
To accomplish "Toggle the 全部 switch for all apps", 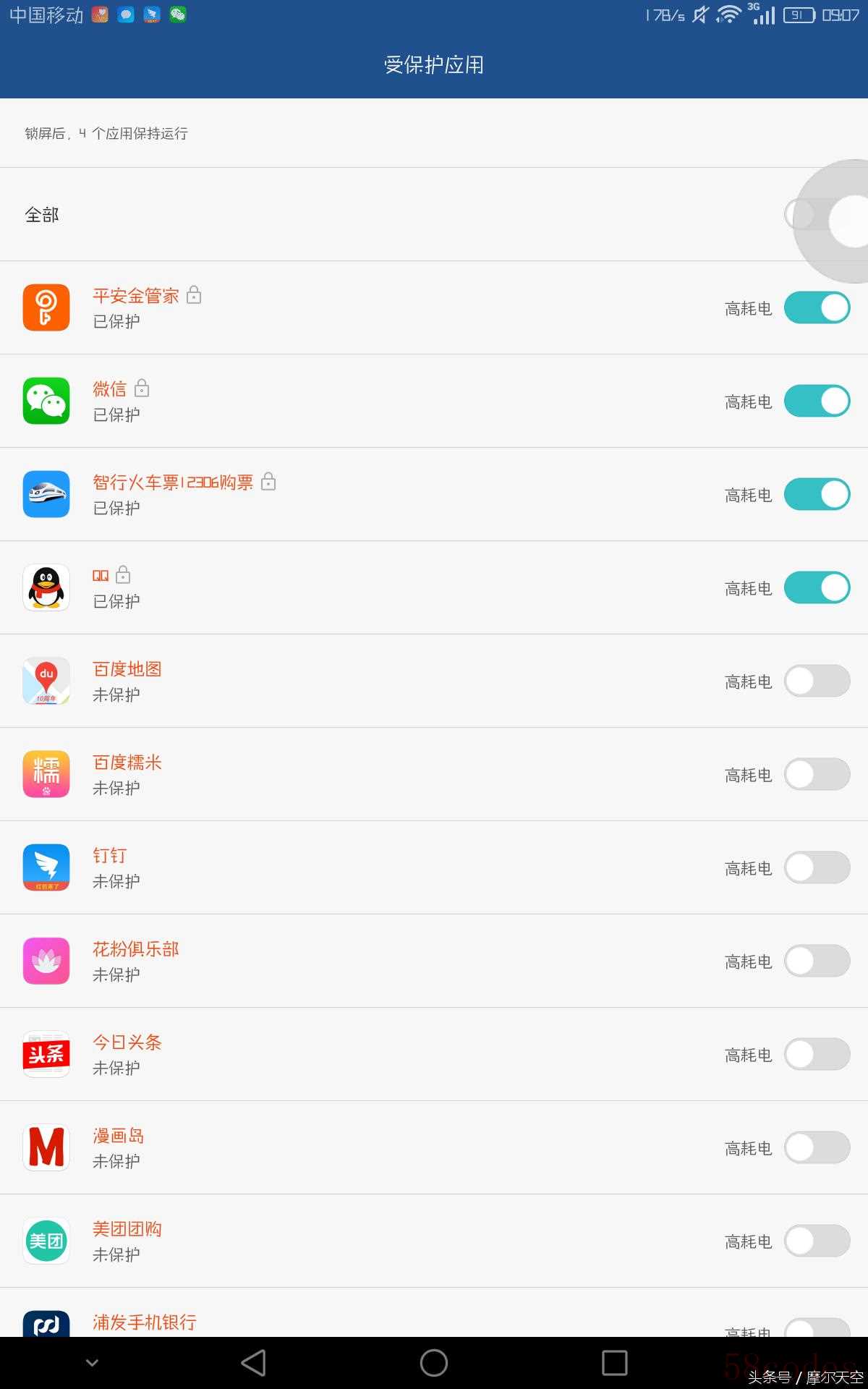I will pyautogui.click(x=817, y=215).
